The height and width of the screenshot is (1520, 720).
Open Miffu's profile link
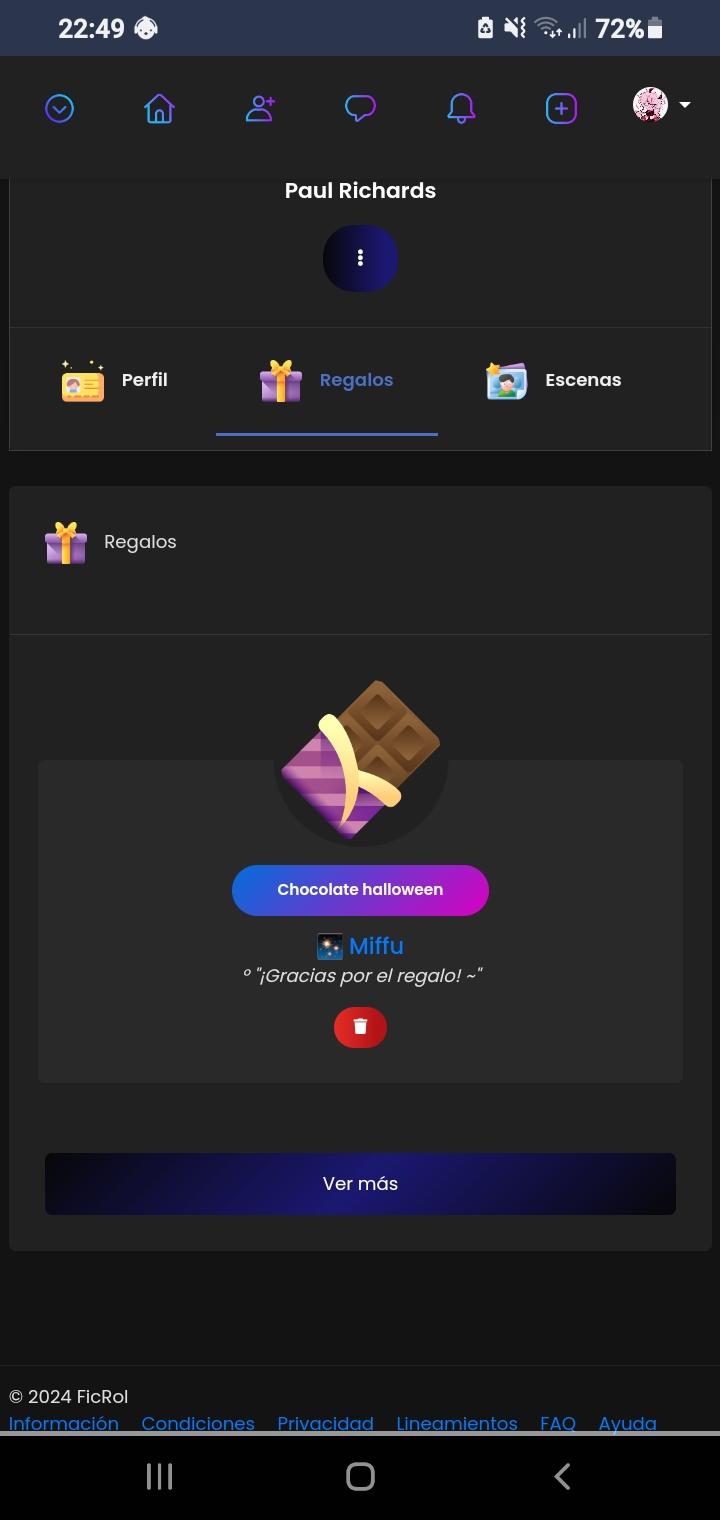click(x=375, y=946)
